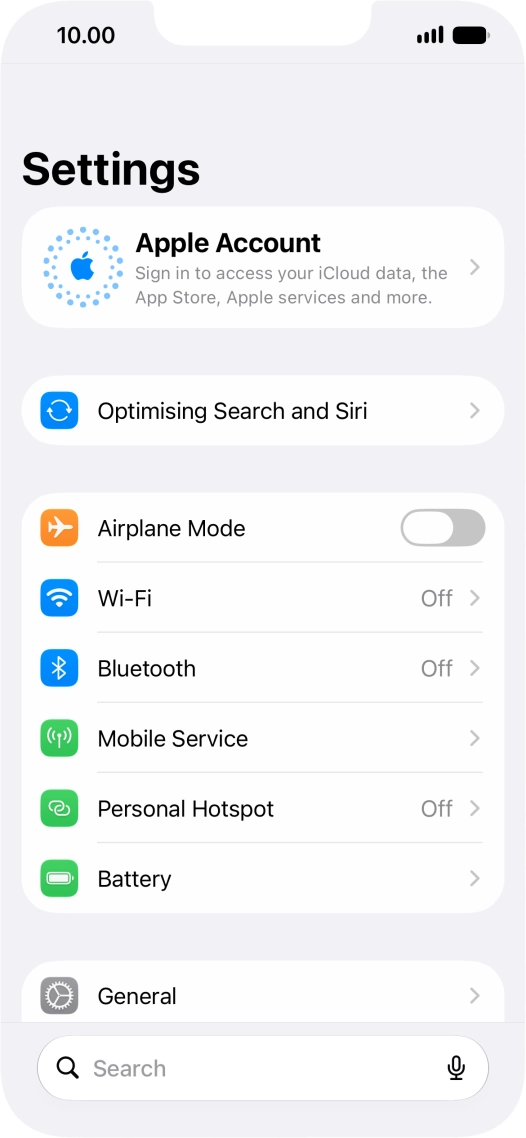Open Apple Account sign-in
This screenshot has height=1138, width=526.
pos(263,267)
